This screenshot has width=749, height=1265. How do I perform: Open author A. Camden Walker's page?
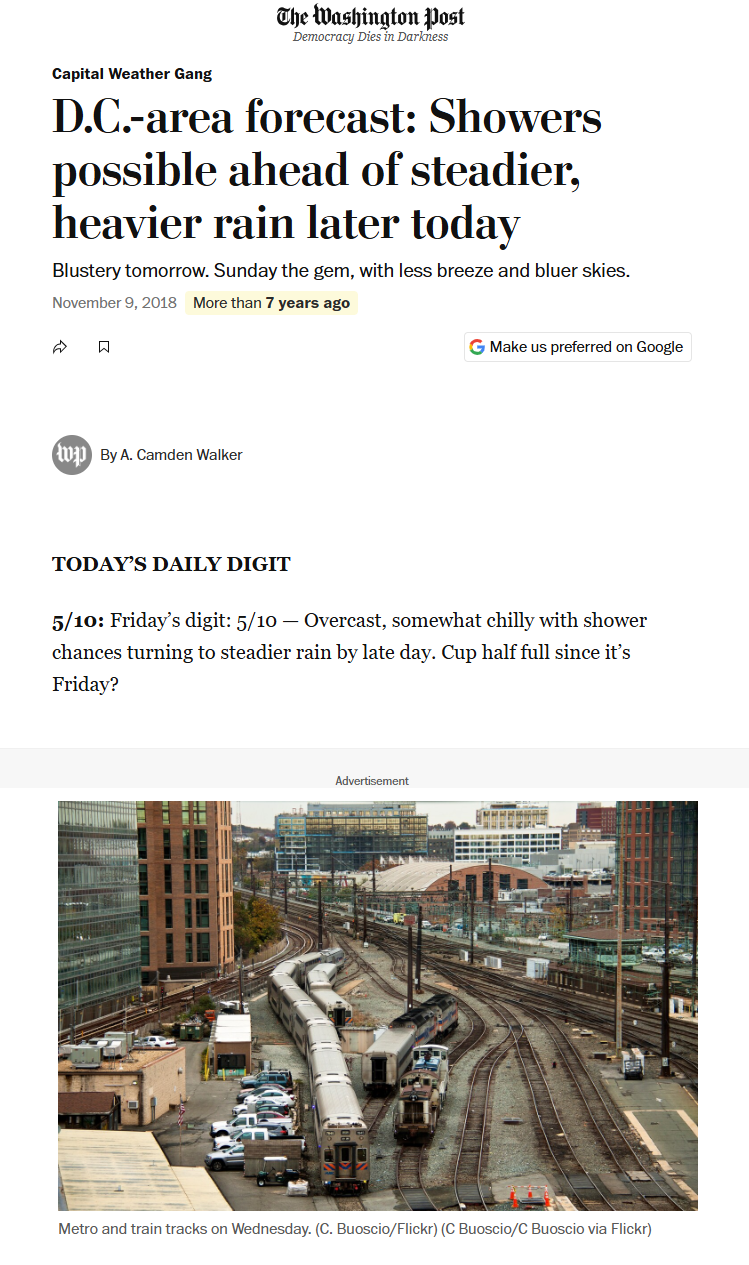point(181,455)
